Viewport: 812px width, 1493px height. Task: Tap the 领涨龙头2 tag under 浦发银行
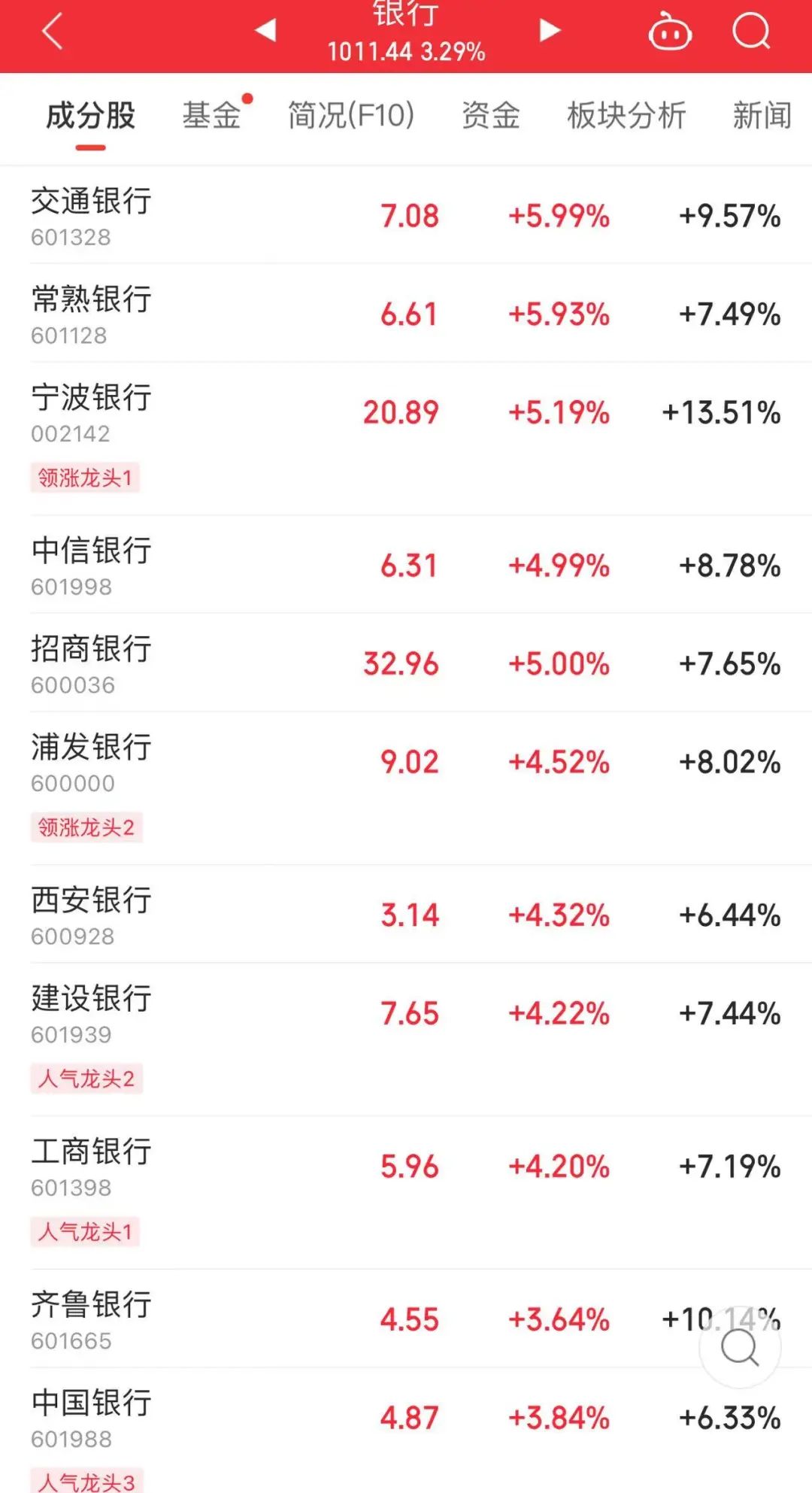click(x=87, y=827)
